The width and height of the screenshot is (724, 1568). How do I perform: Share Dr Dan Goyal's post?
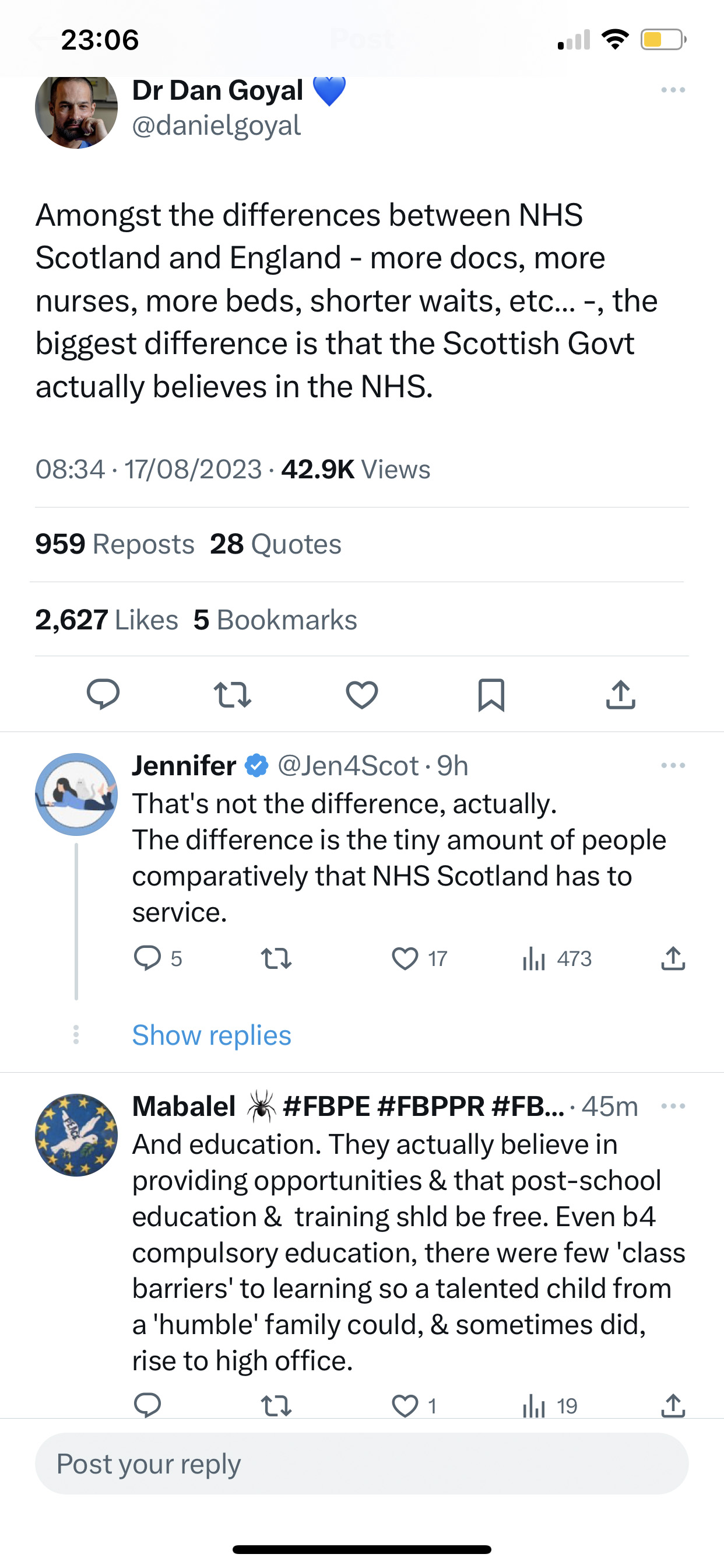pos(621,694)
